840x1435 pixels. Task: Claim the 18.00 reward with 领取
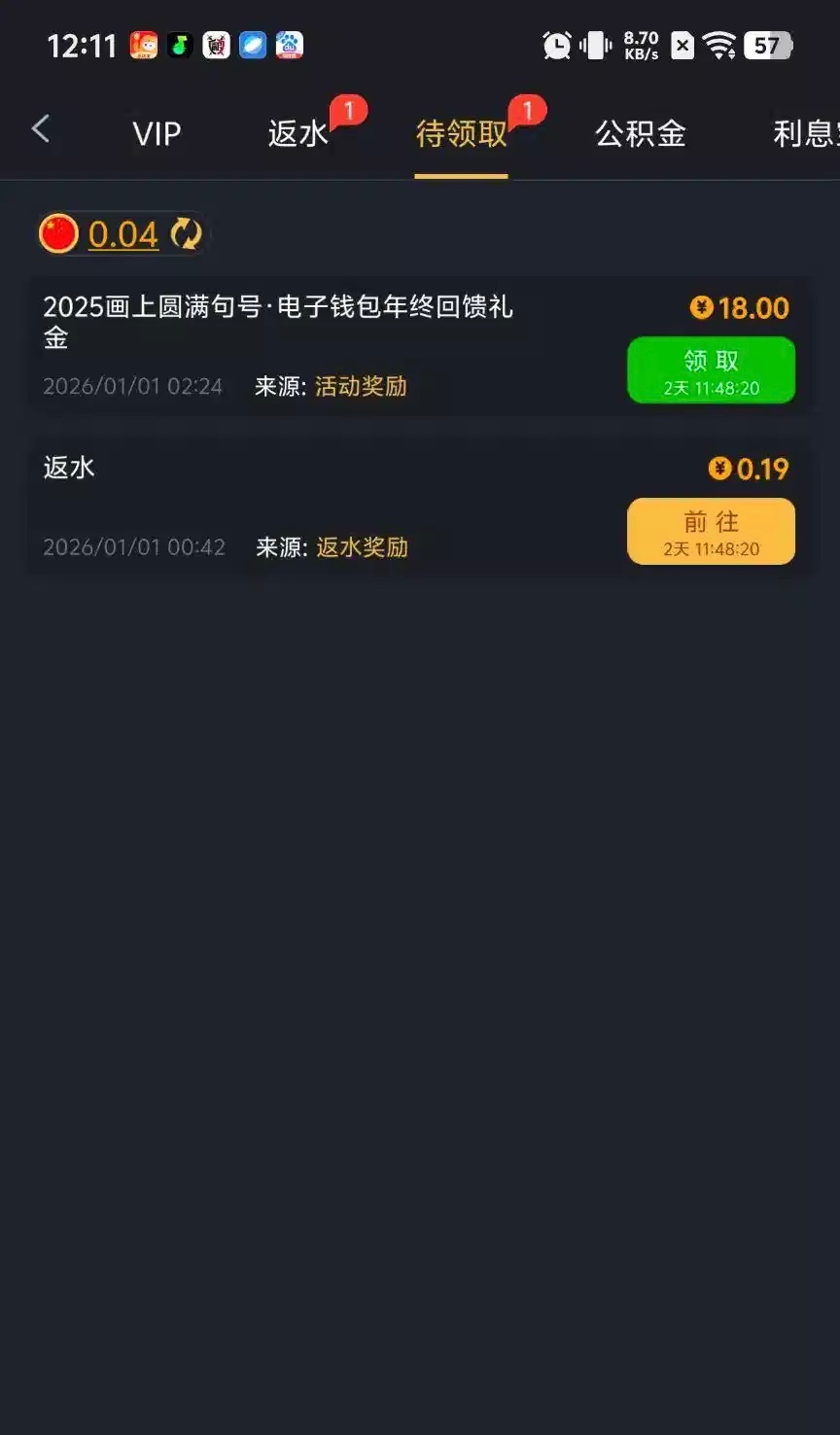711,369
